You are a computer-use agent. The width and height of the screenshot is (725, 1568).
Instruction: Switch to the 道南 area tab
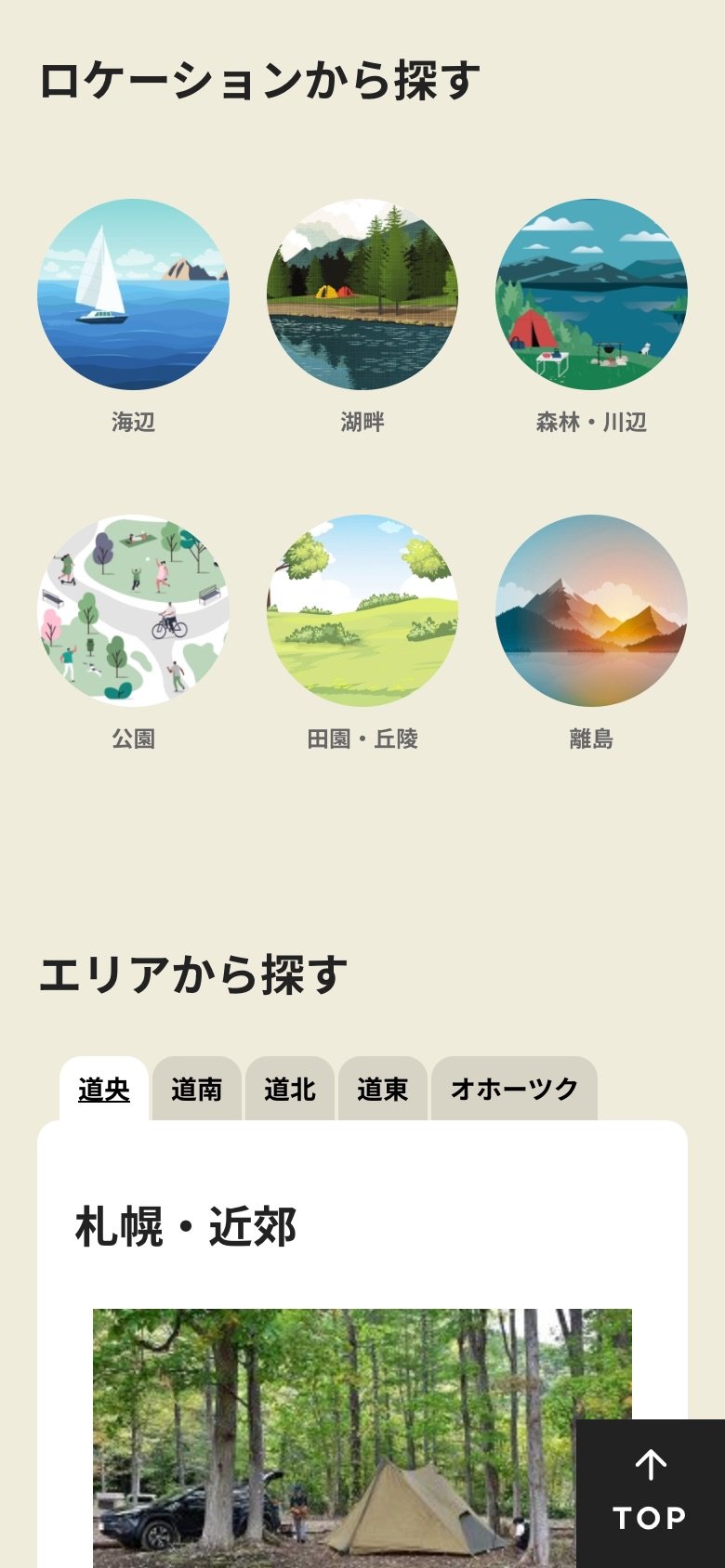(197, 1089)
